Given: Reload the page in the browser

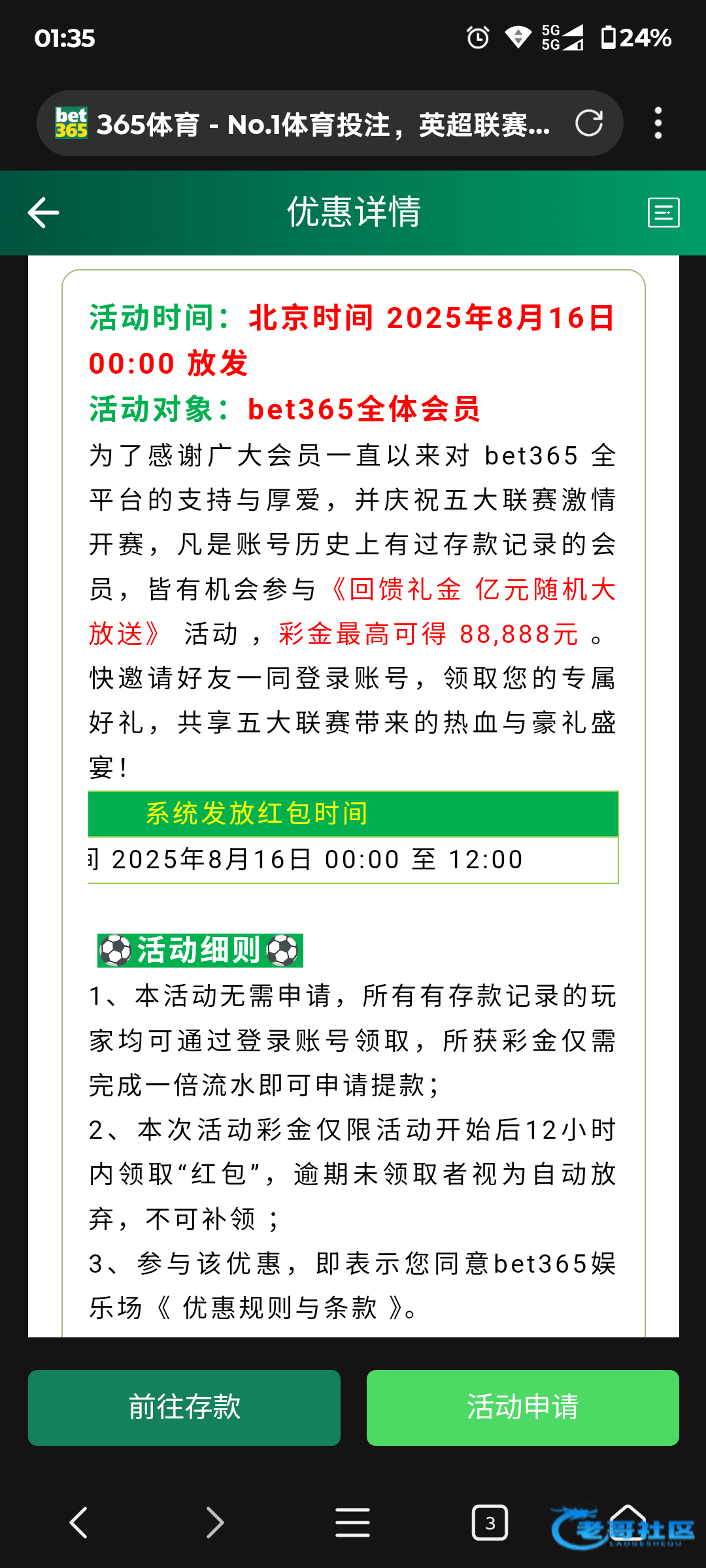Looking at the screenshot, I should point(588,123).
